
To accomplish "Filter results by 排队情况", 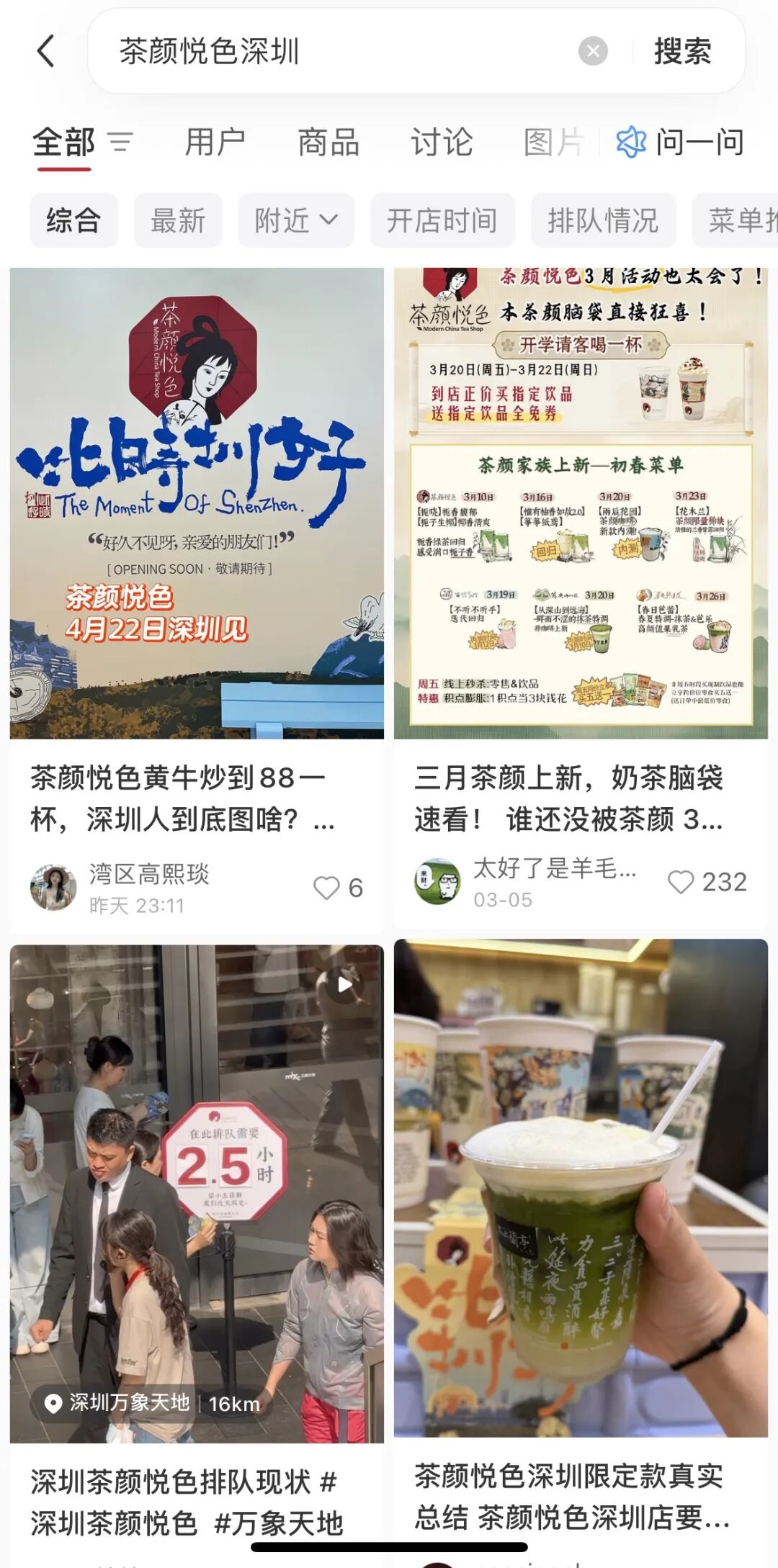I will coord(603,220).
